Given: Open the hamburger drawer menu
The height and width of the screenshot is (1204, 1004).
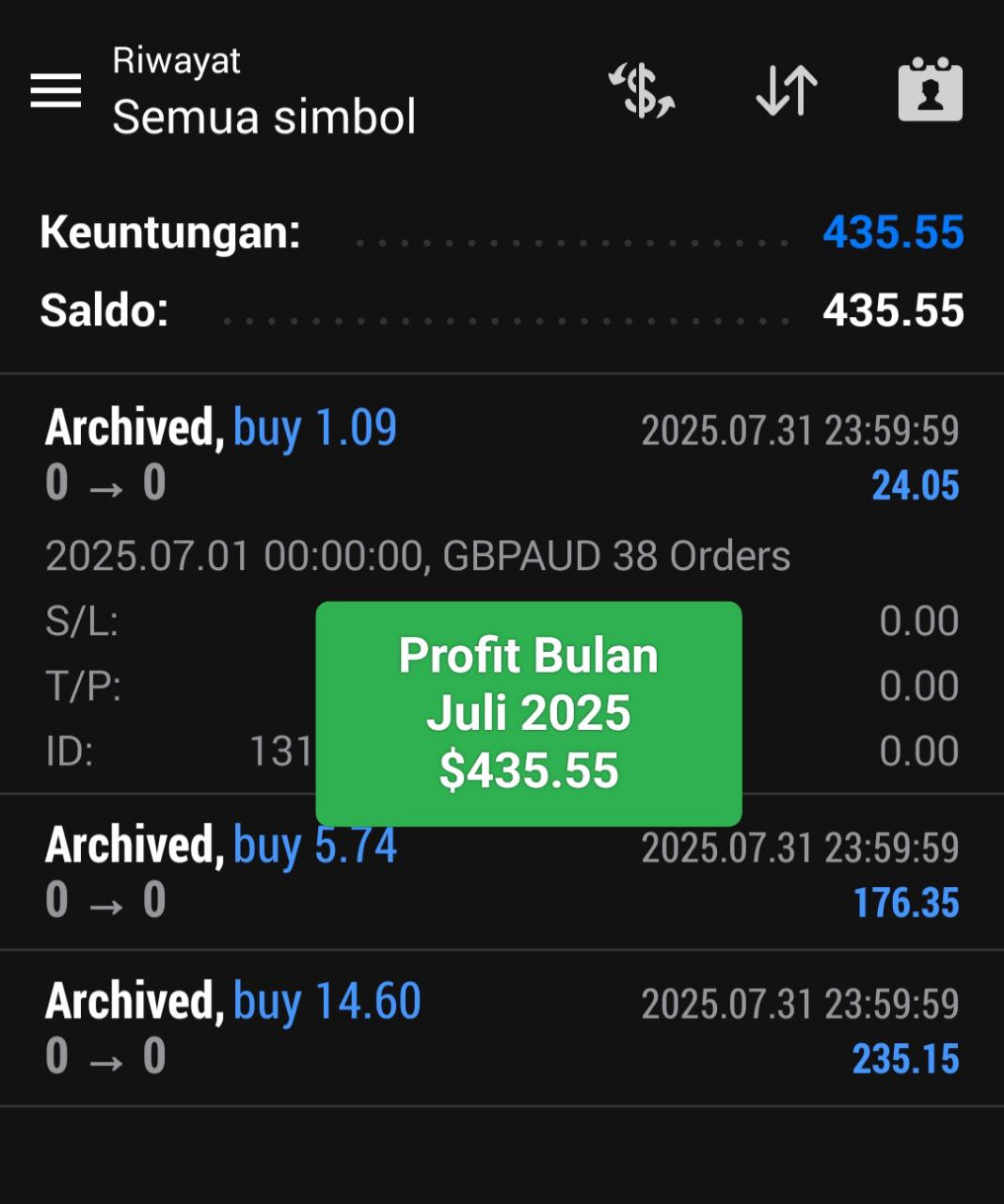Looking at the screenshot, I should pos(56,91).
